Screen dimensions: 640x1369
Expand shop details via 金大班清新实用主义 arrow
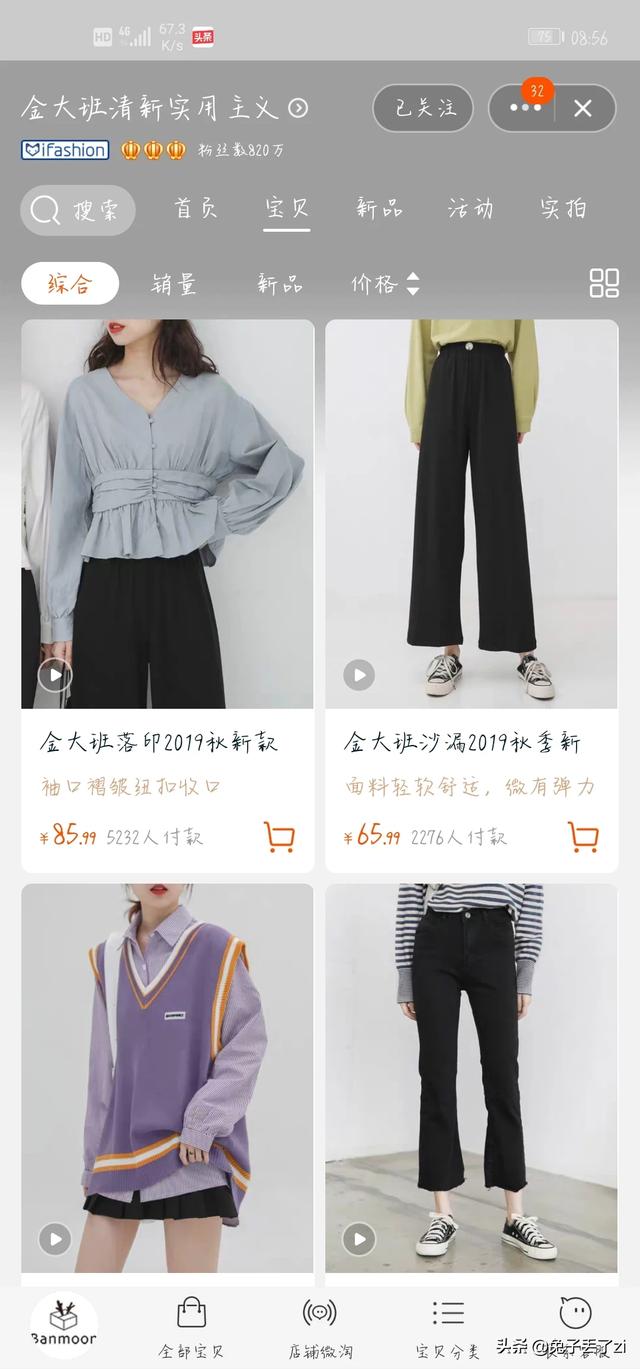(x=298, y=108)
